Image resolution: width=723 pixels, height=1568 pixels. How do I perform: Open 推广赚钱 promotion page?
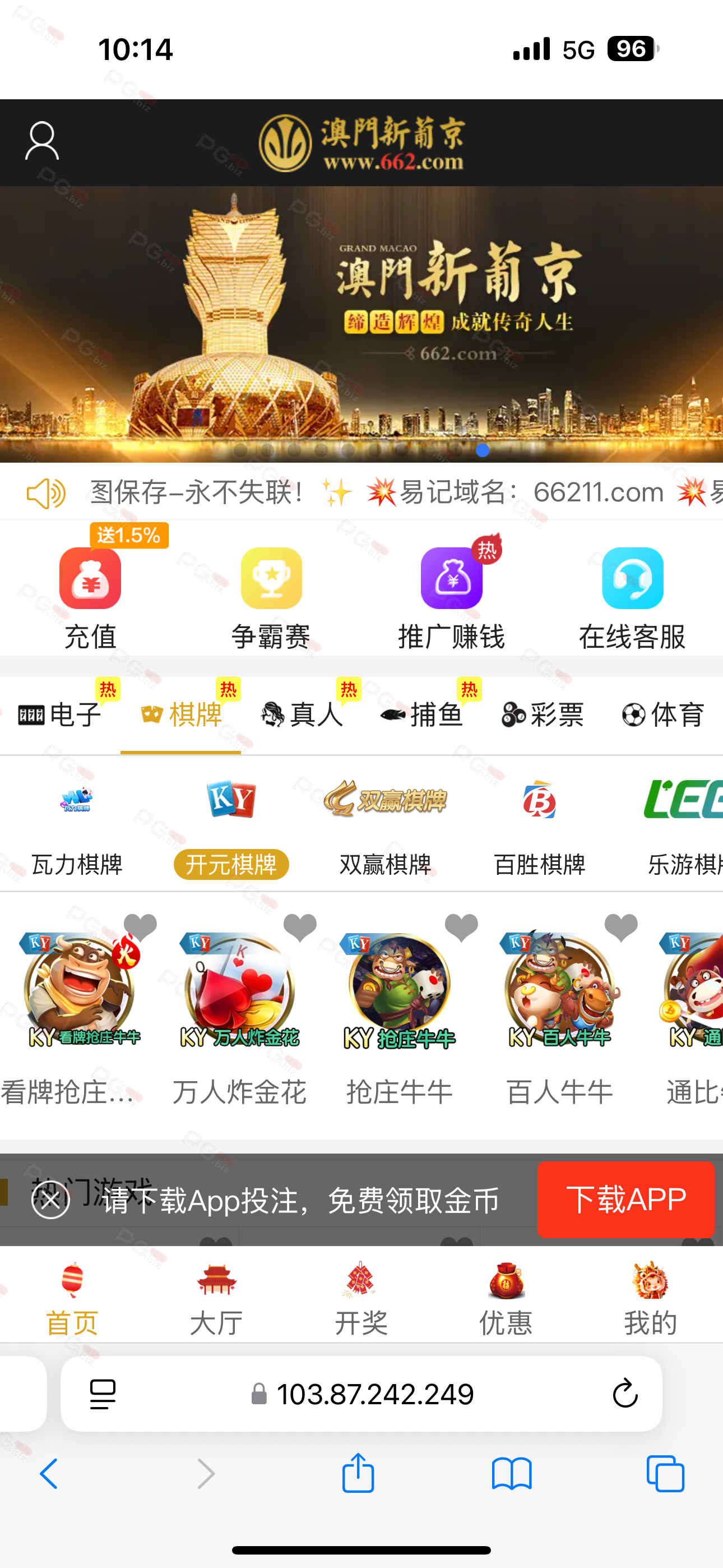pos(452,597)
